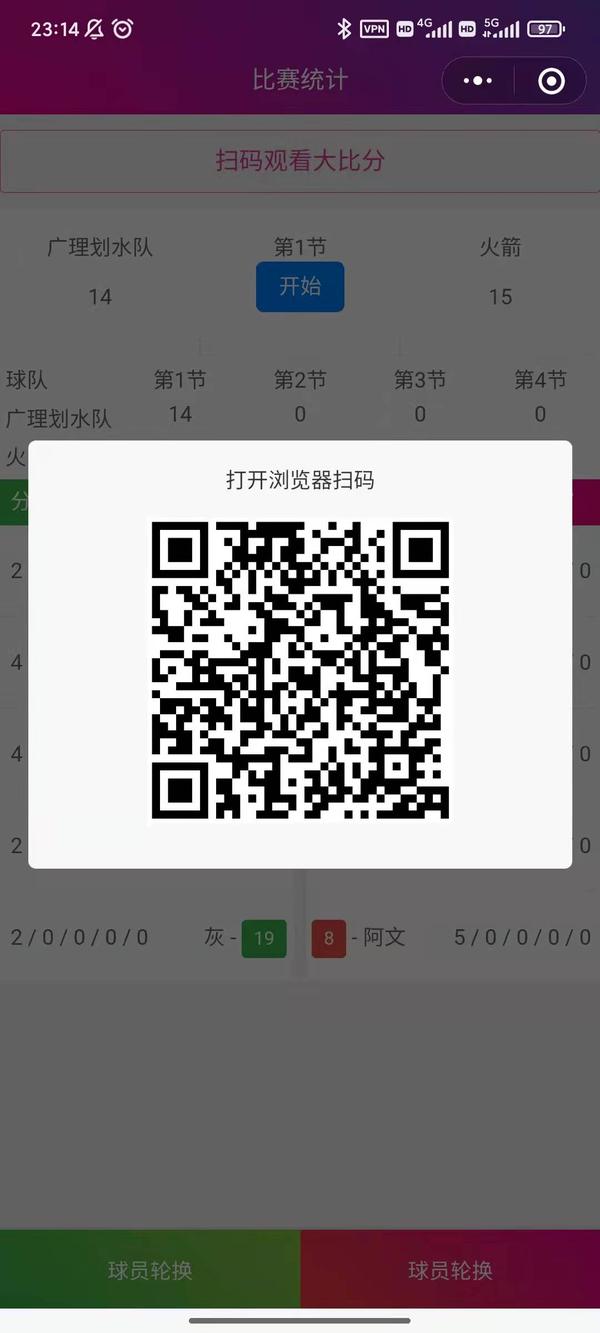Screen dimensions: 600x1333
Task: Close the mini program with the circle icon
Action: pyautogui.click(x=551, y=81)
